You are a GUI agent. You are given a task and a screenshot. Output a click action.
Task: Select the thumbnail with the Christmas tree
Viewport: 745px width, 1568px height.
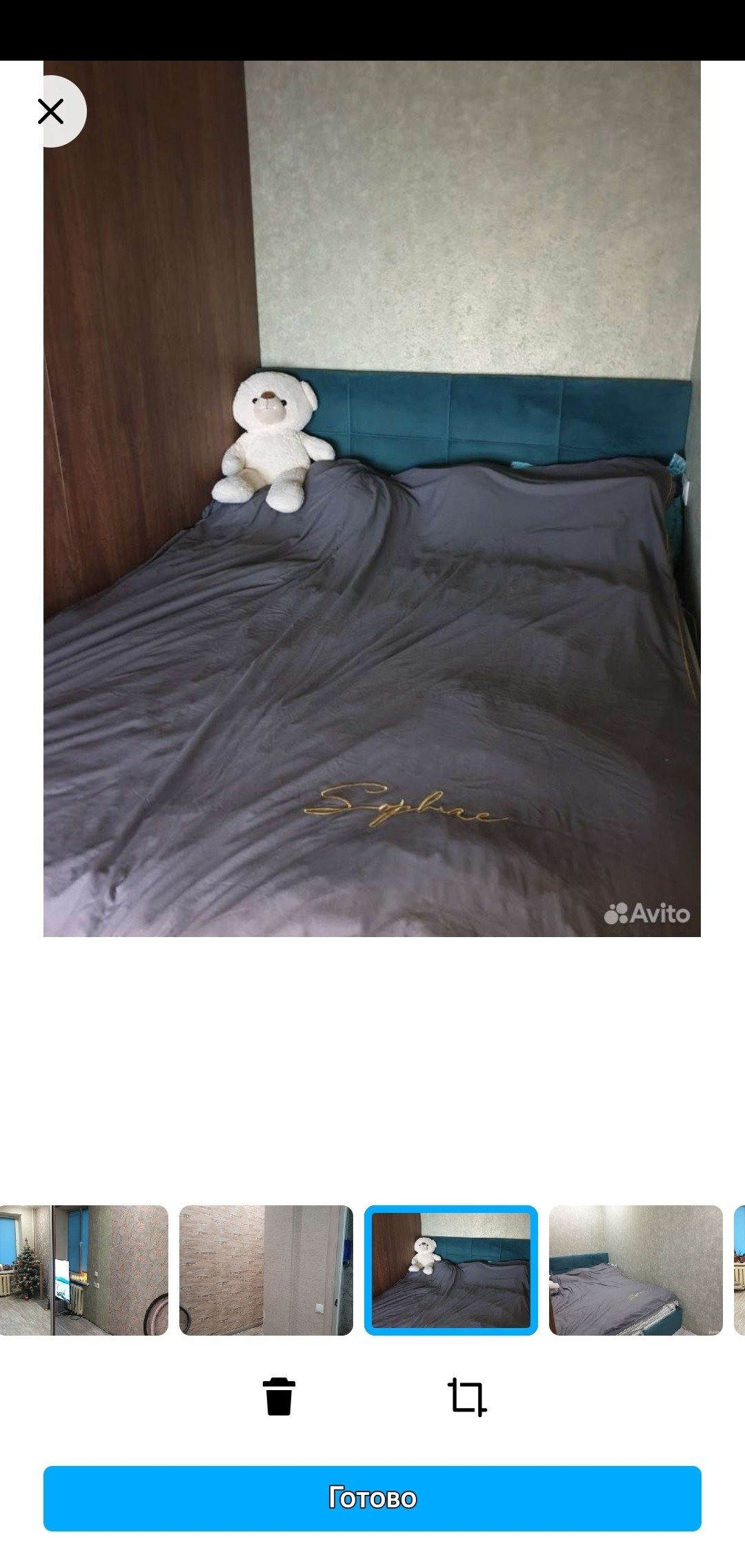[x=84, y=1270]
